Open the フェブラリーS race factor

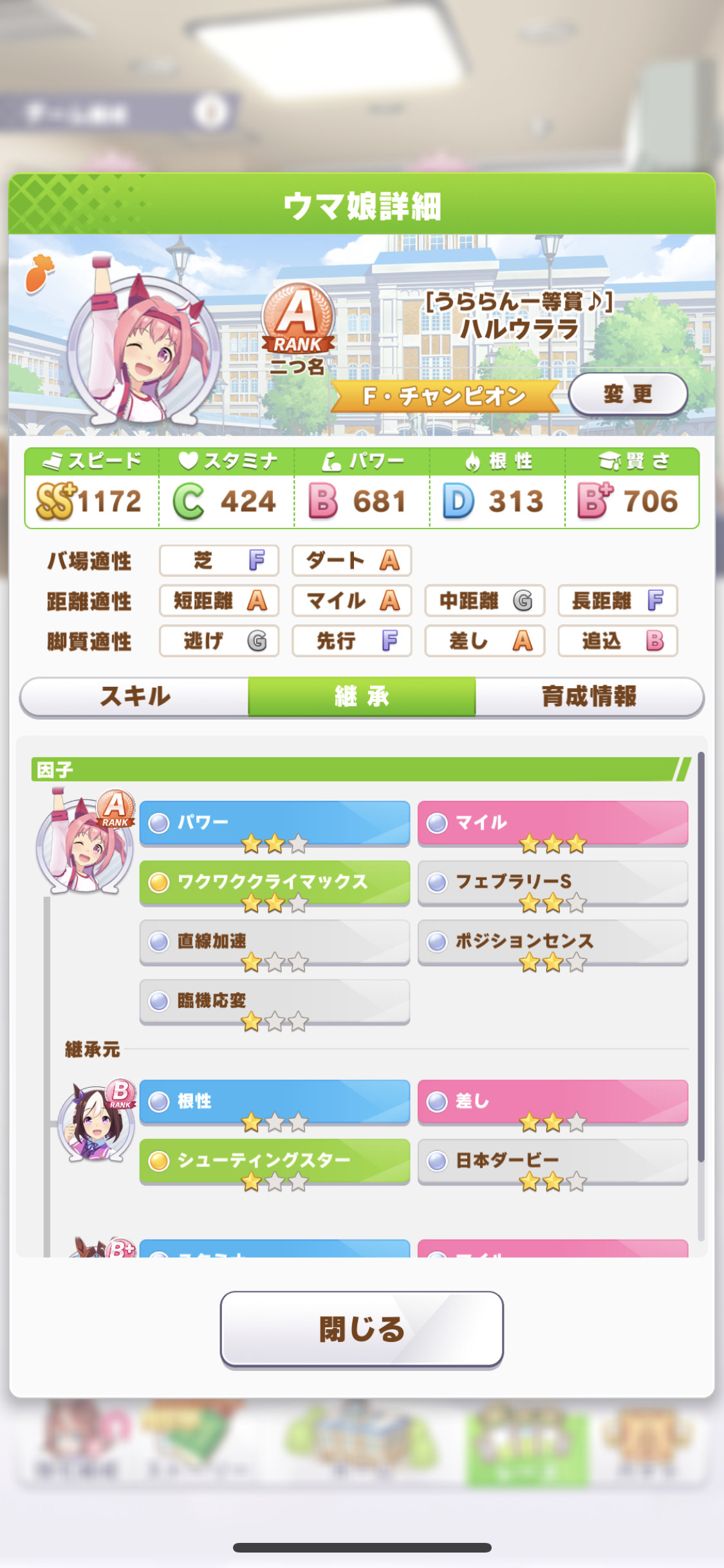pyautogui.click(x=553, y=882)
